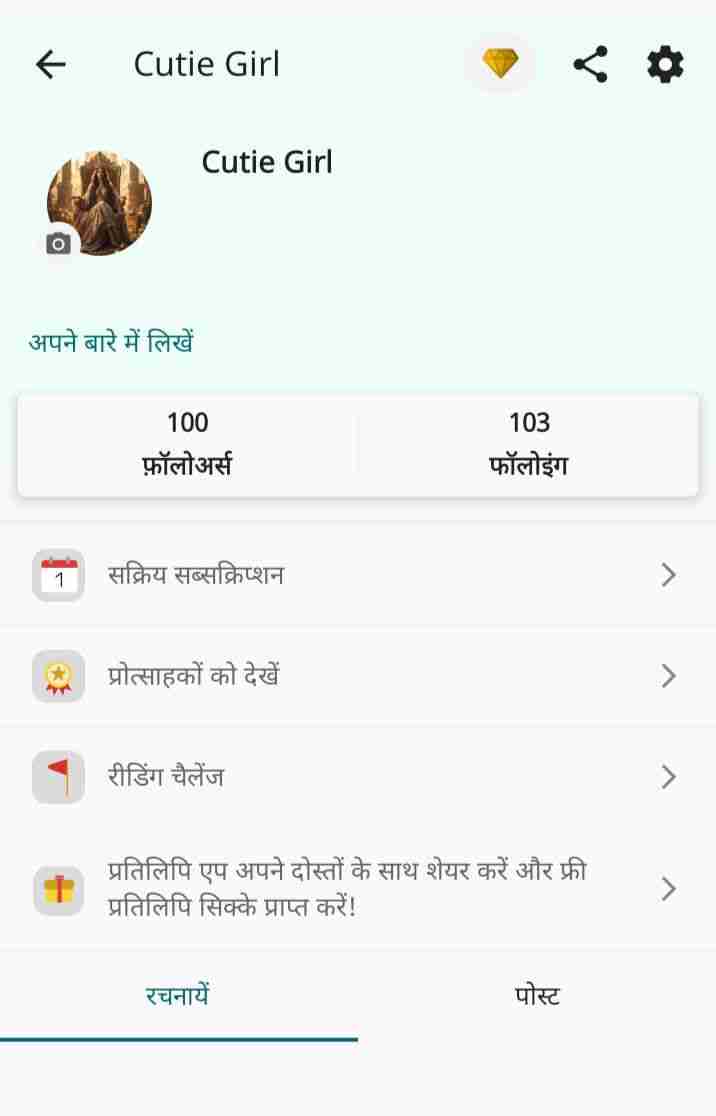Change profile photo via camera icon

(59, 243)
